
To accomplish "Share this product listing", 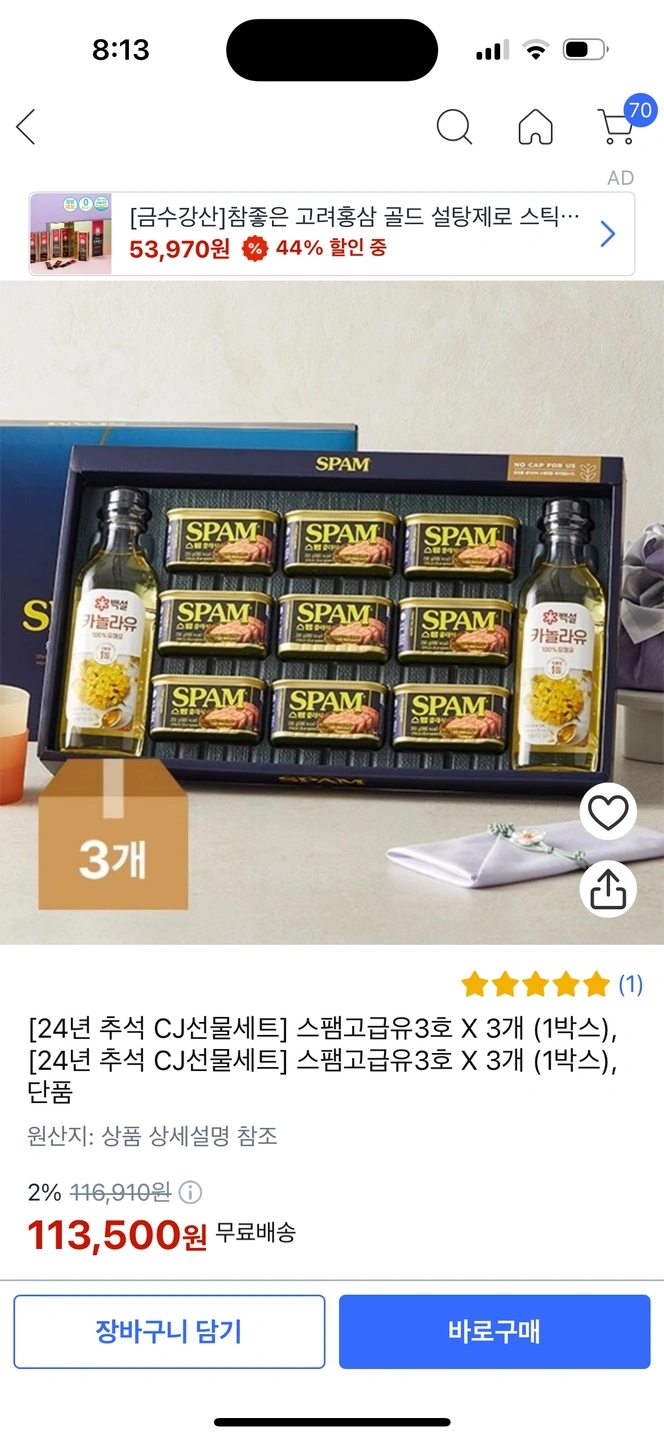I will (608, 888).
